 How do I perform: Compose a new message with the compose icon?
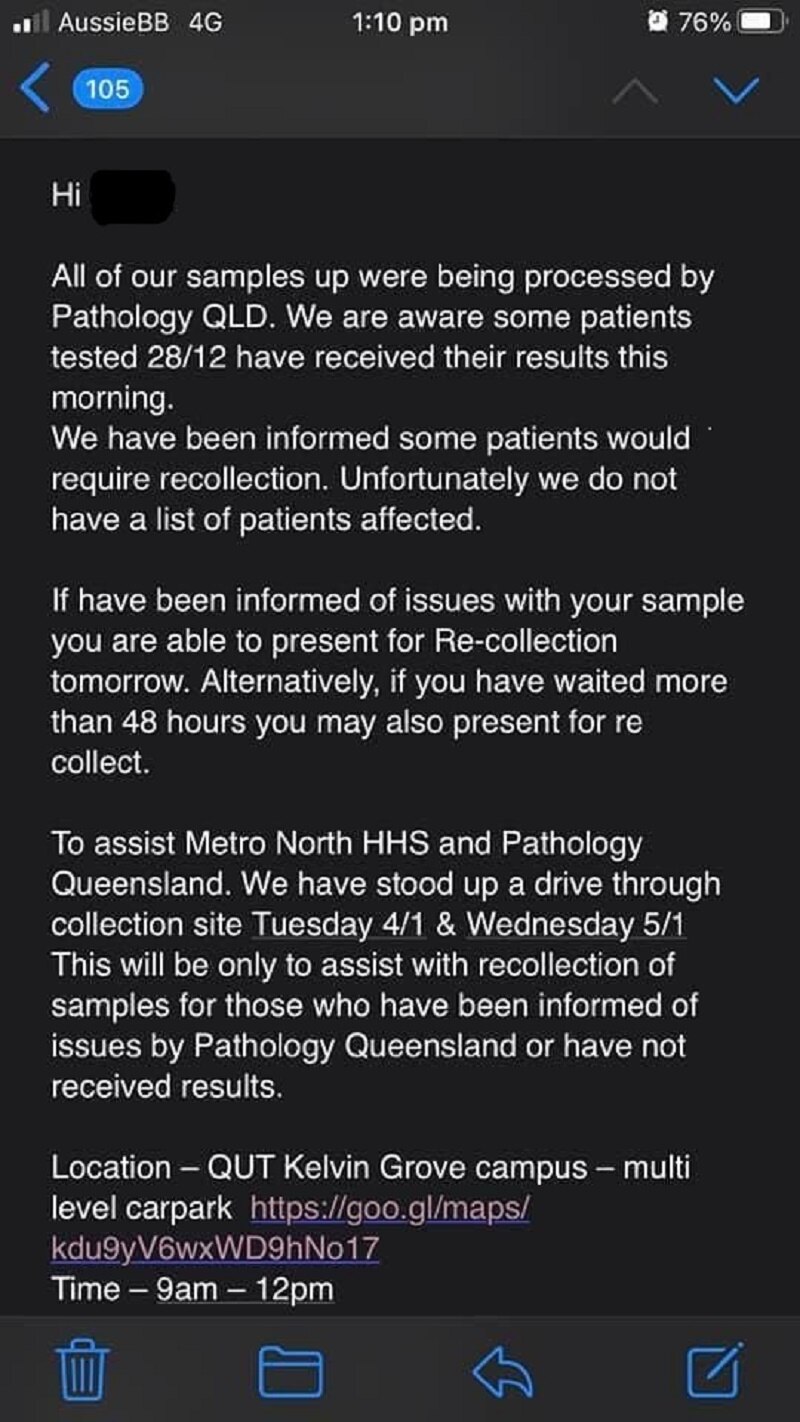pos(713,1372)
